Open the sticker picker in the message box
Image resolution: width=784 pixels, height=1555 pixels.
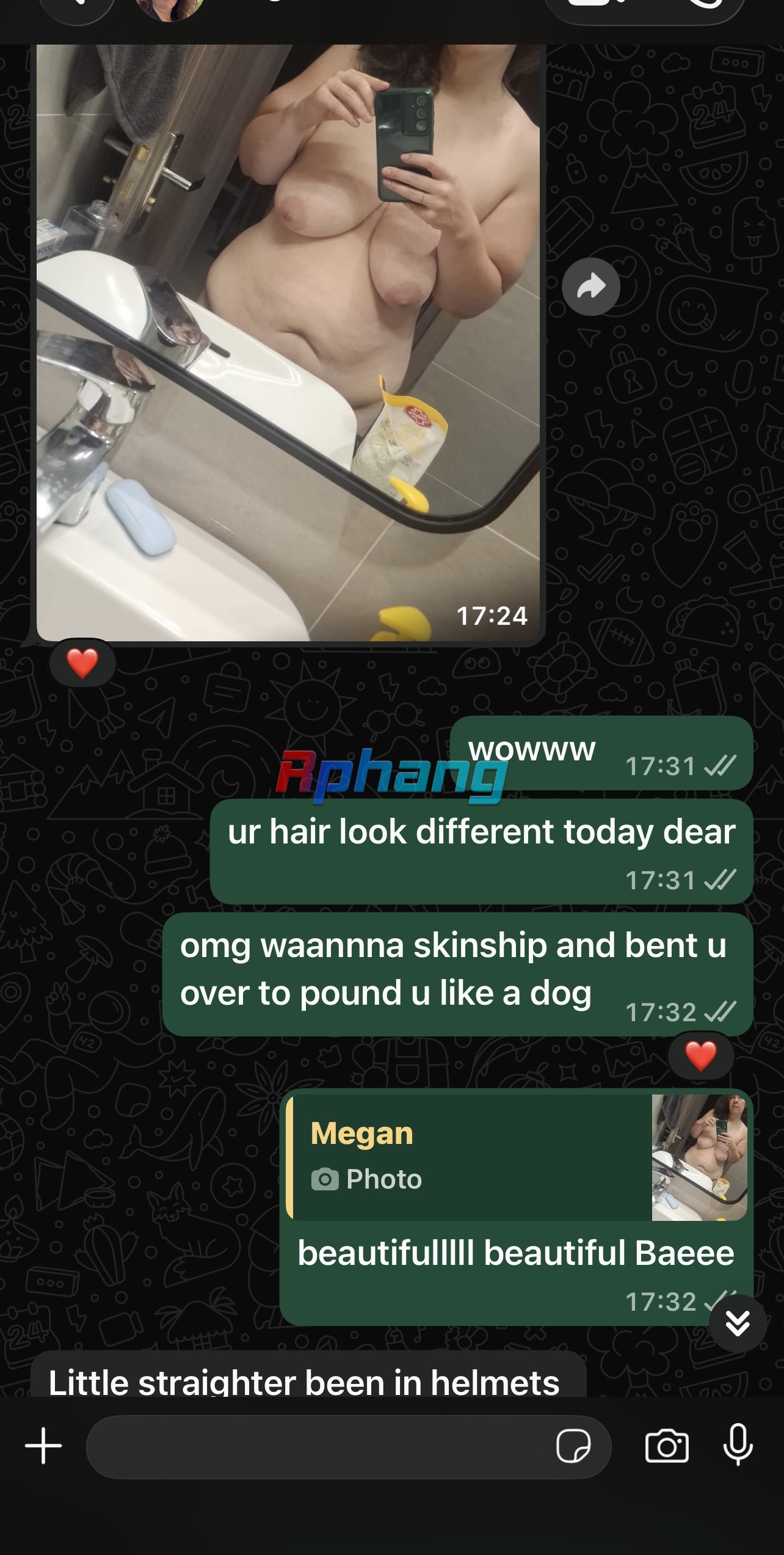coord(573,1446)
